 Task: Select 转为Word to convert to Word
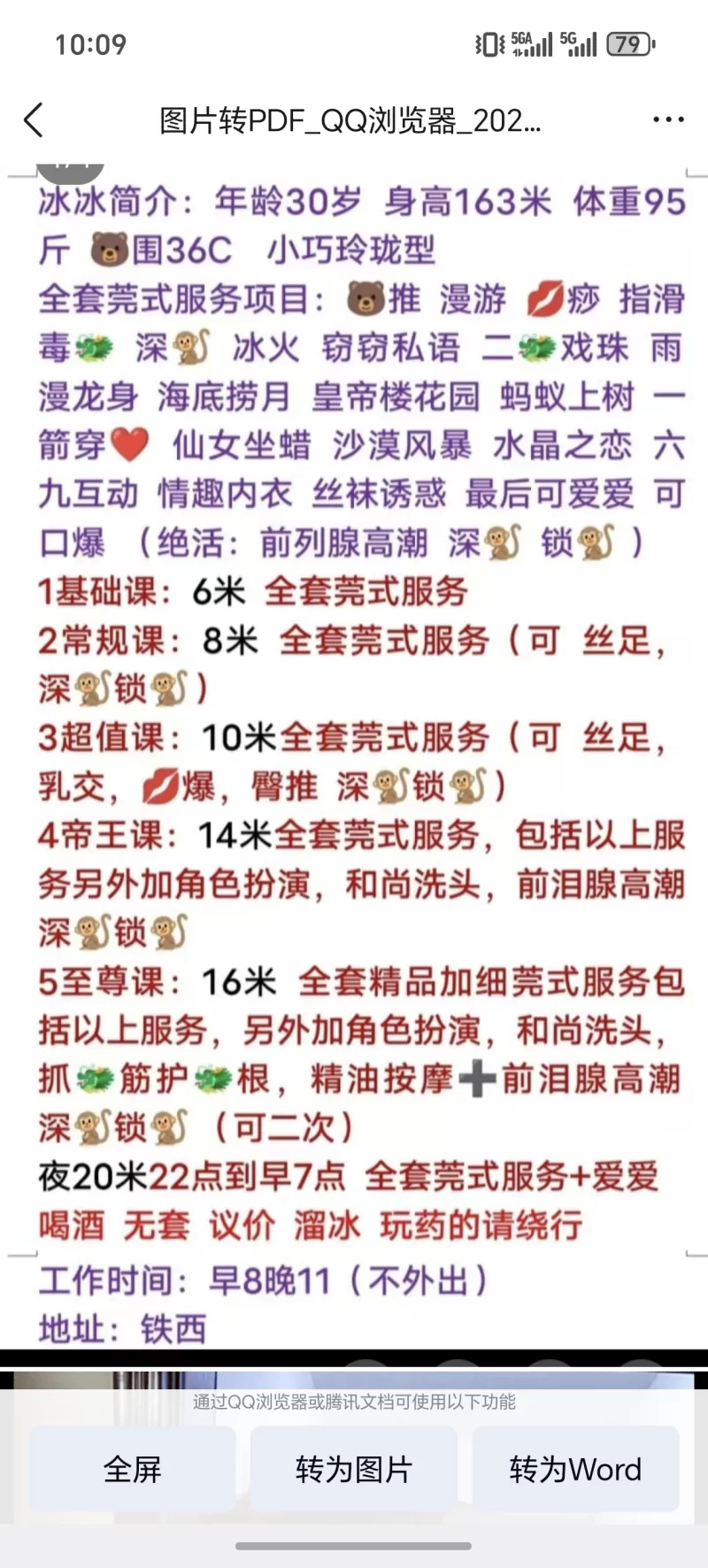click(x=575, y=1470)
